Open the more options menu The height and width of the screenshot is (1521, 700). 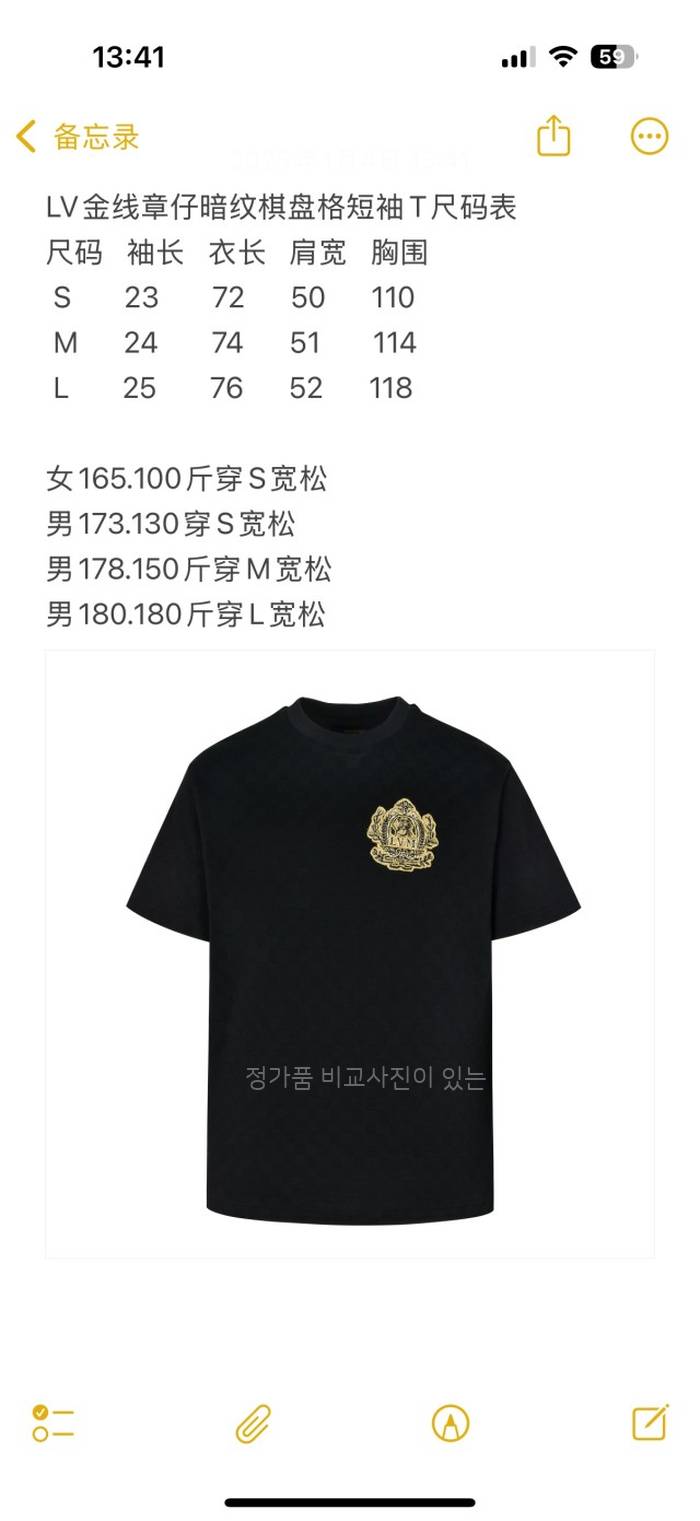649,136
